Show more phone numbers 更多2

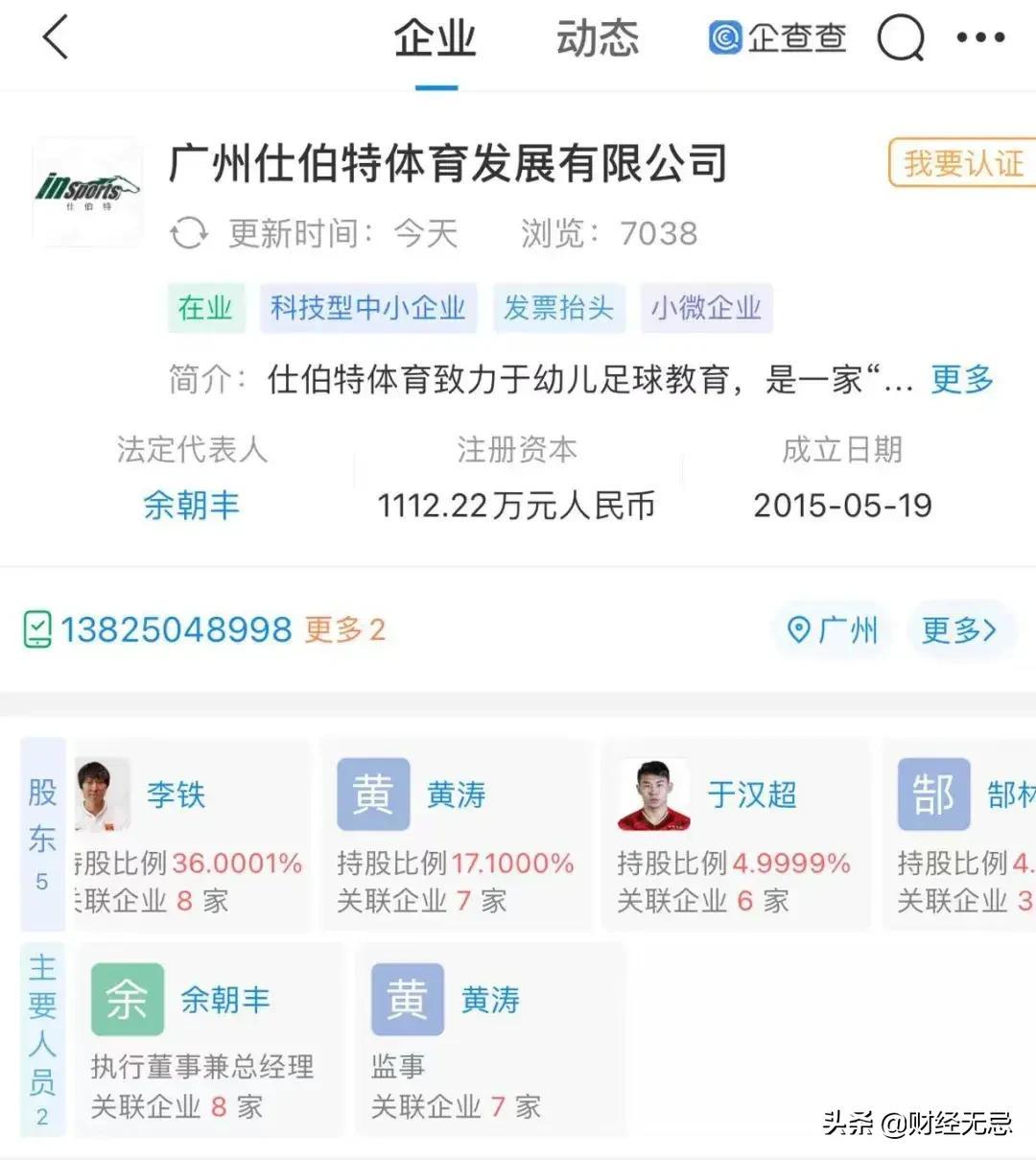point(344,629)
